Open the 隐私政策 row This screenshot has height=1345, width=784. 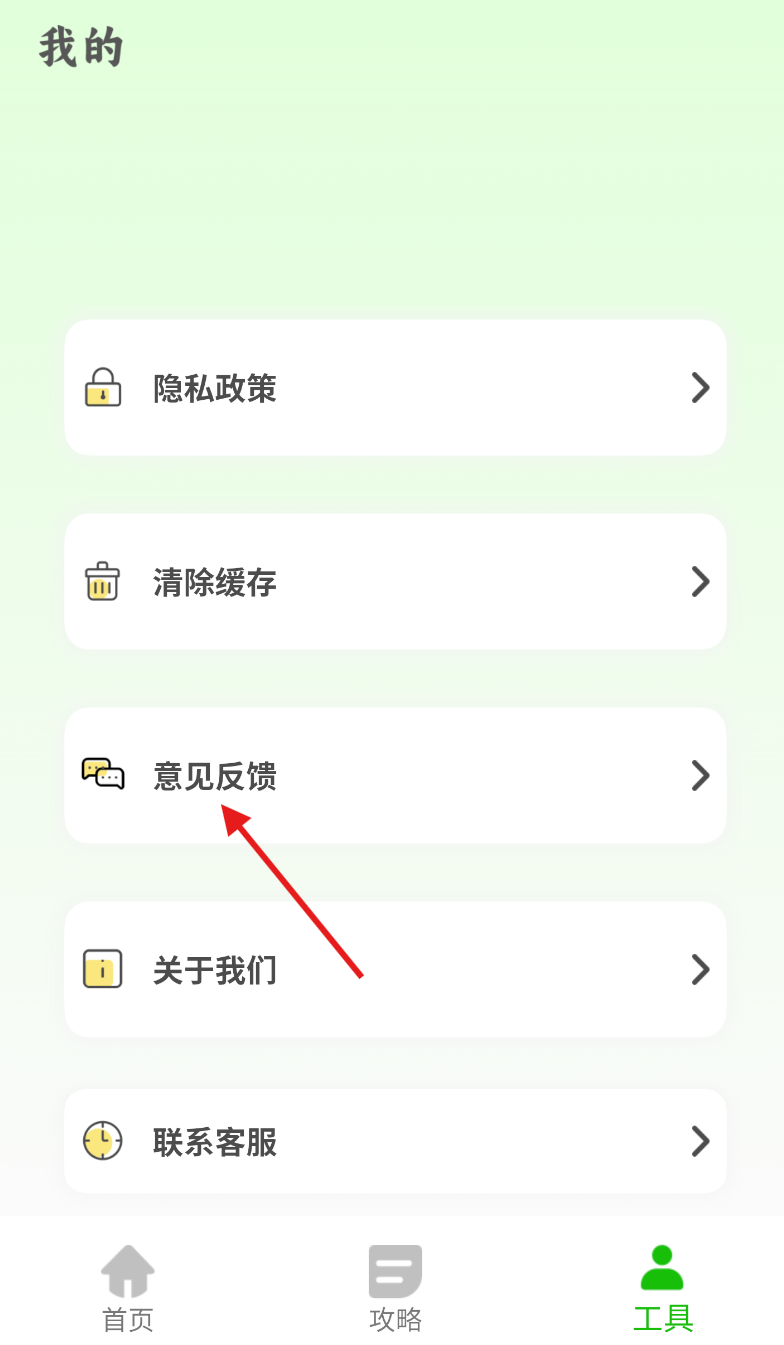(x=395, y=388)
